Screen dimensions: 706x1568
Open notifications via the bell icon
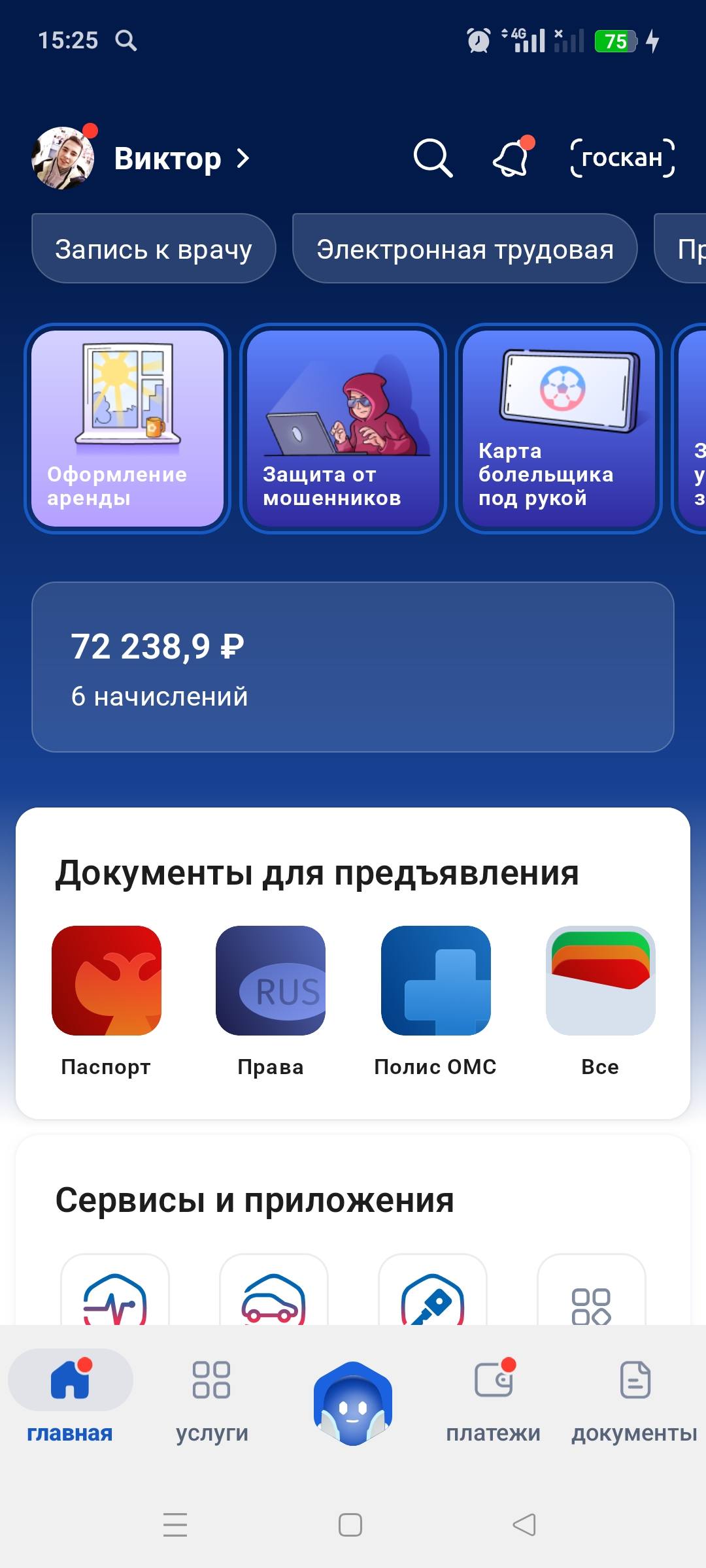click(x=513, y=159)
